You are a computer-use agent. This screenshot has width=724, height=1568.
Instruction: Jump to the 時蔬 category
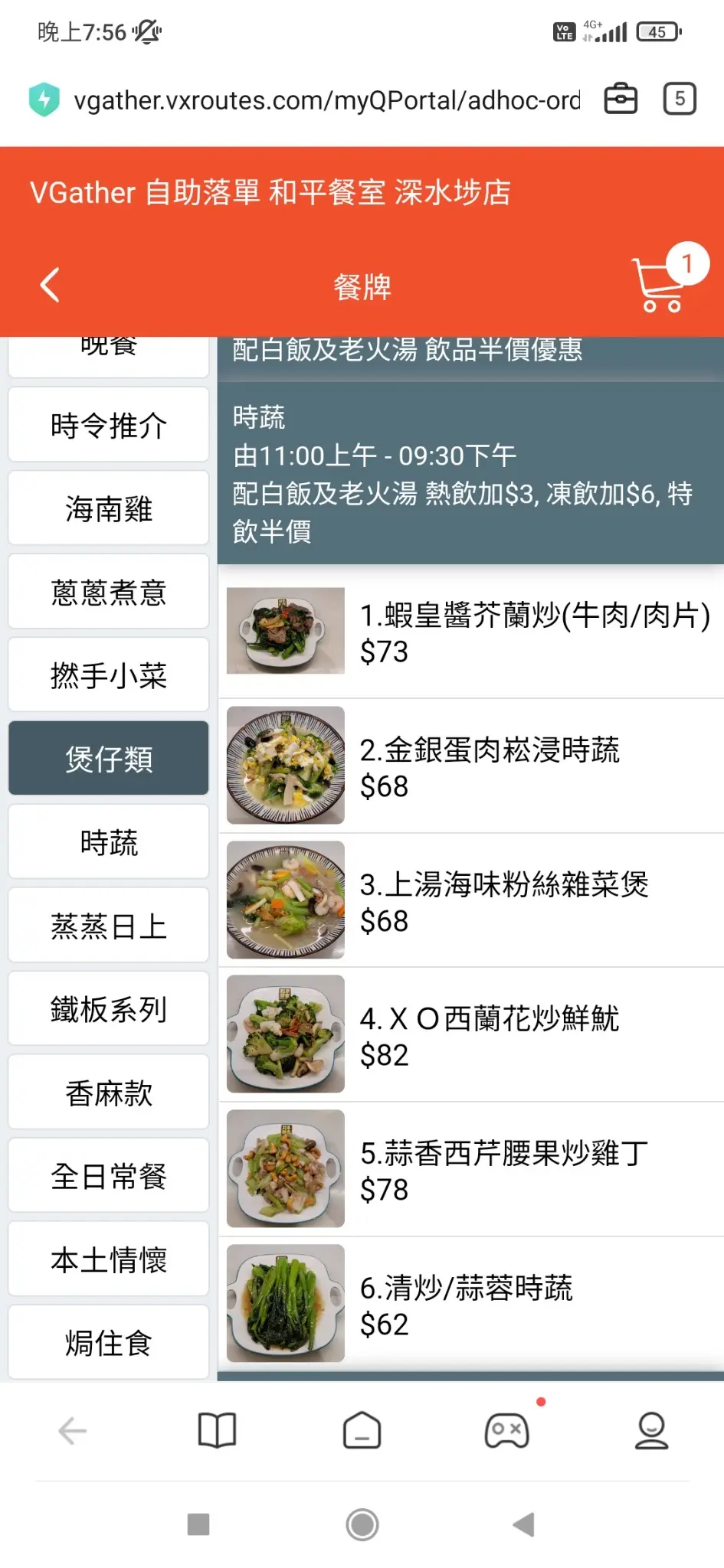point(109,842)
